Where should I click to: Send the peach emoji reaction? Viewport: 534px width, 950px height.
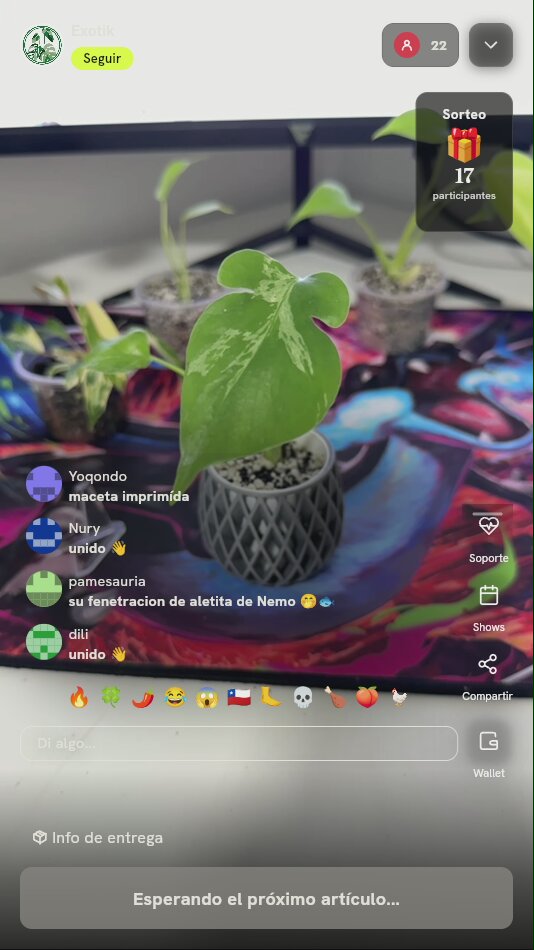coord(367,697)
